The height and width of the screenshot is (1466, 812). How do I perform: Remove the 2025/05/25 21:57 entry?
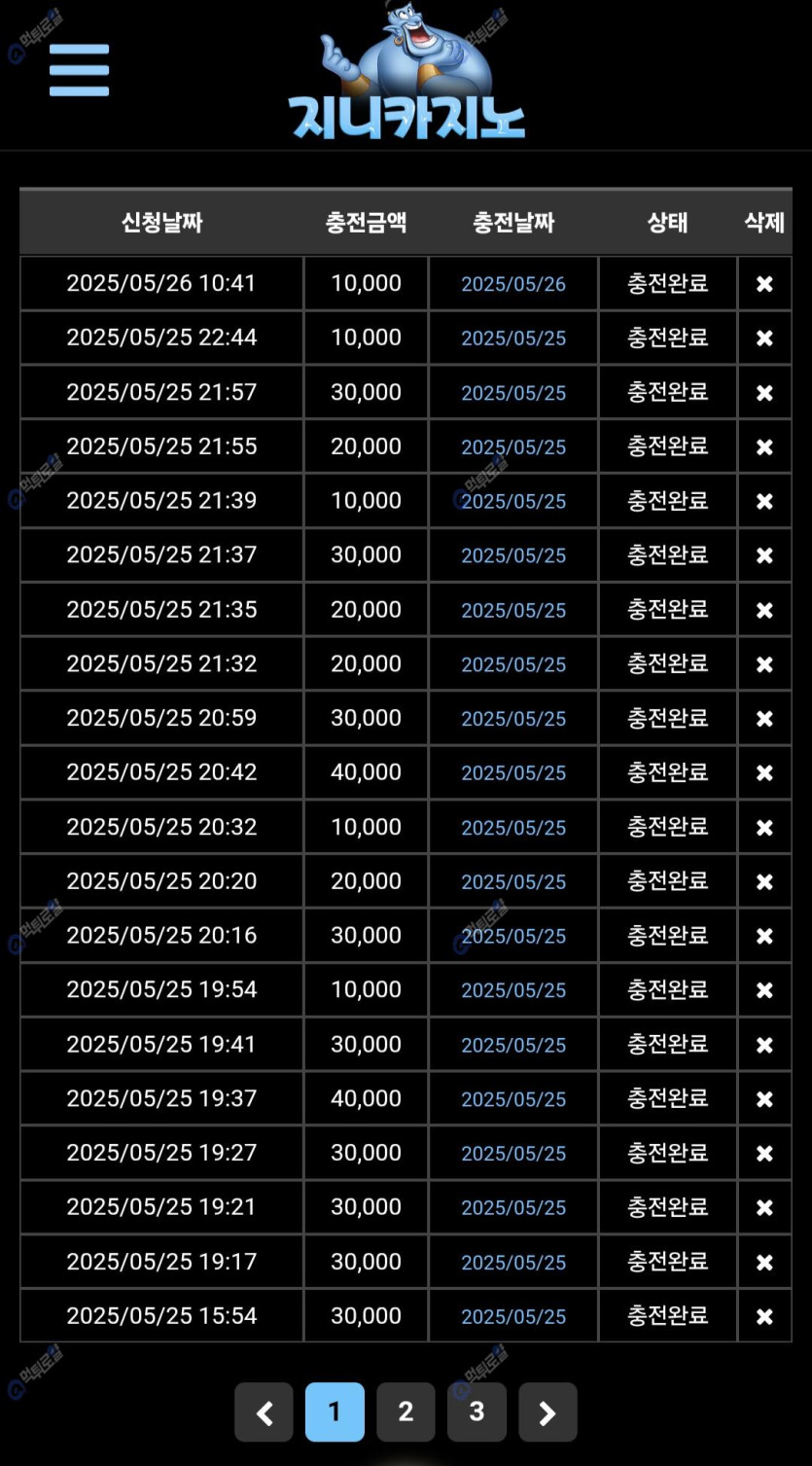(764, 393)
